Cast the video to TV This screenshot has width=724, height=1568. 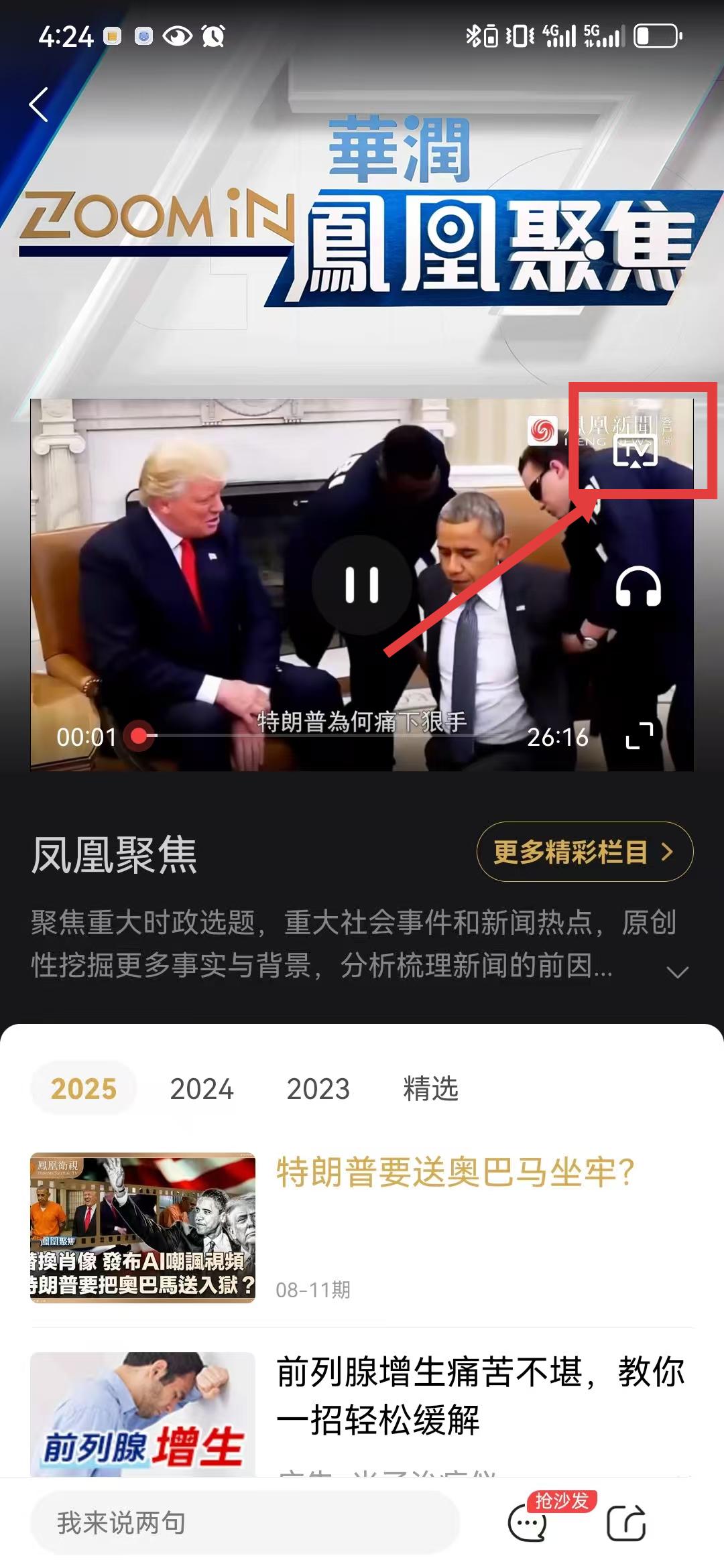(635, 453)
